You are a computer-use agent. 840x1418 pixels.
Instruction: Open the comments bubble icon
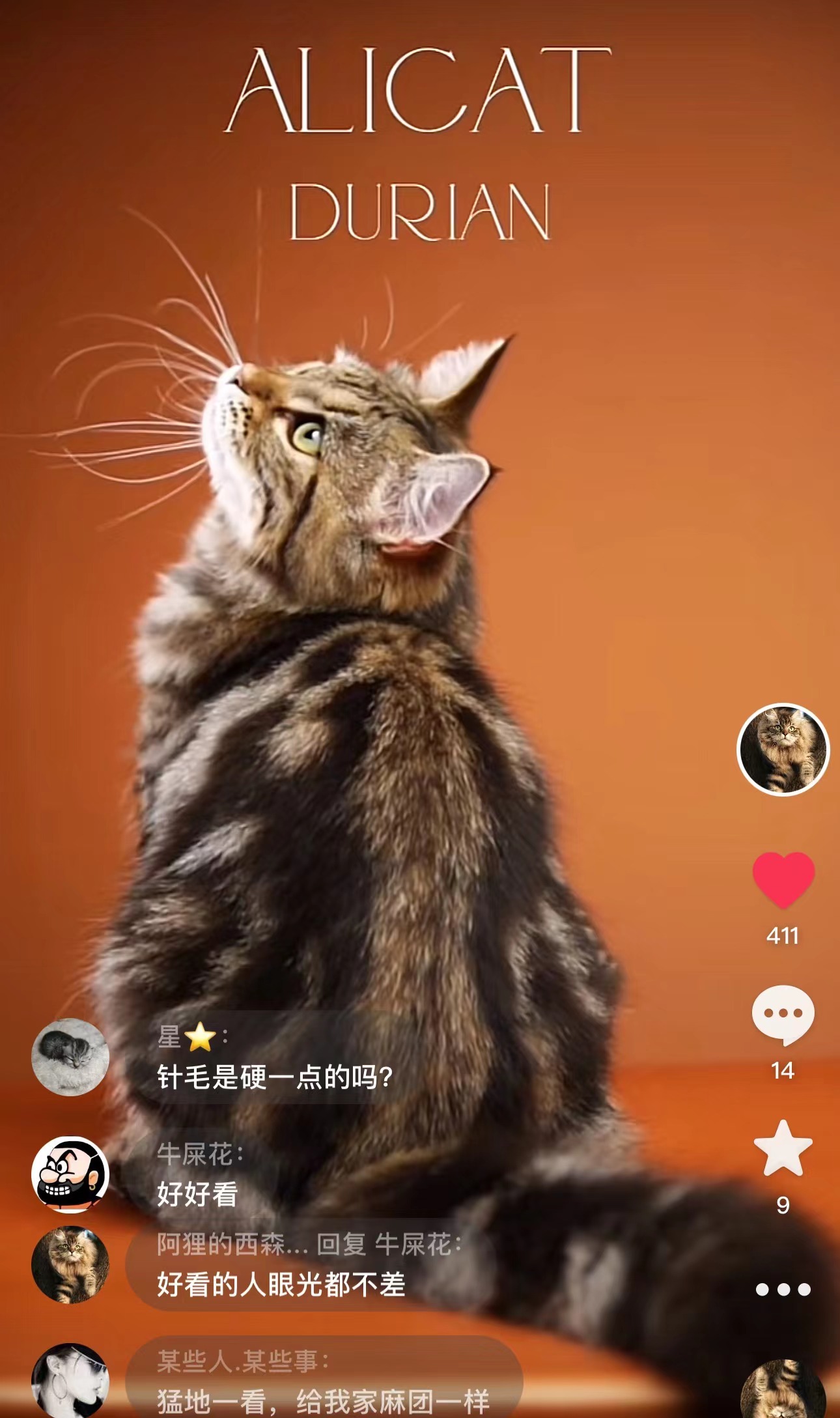[x=783, y=1015]
